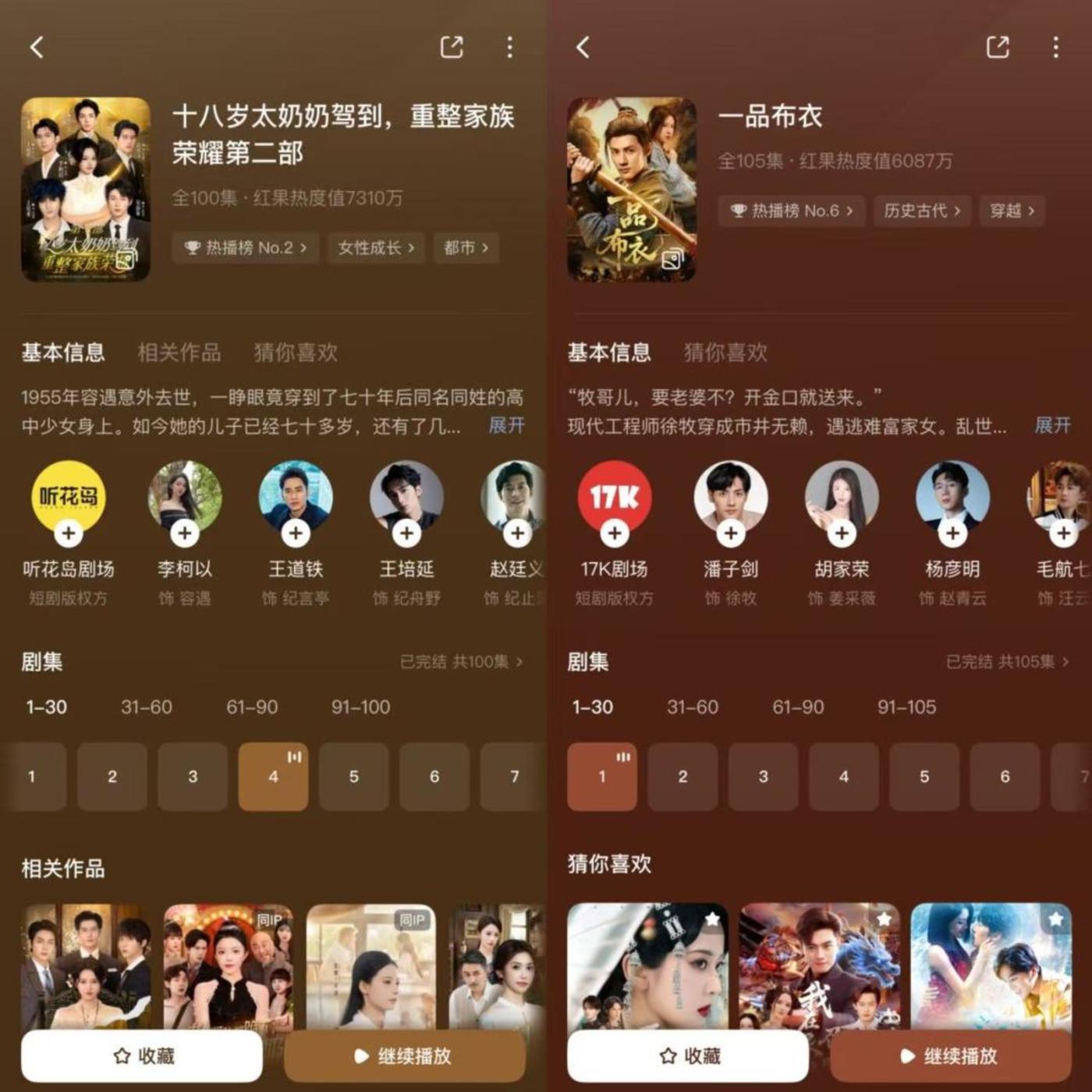
Task: Share the drama 一品布衣
Action: coord(998,48)
